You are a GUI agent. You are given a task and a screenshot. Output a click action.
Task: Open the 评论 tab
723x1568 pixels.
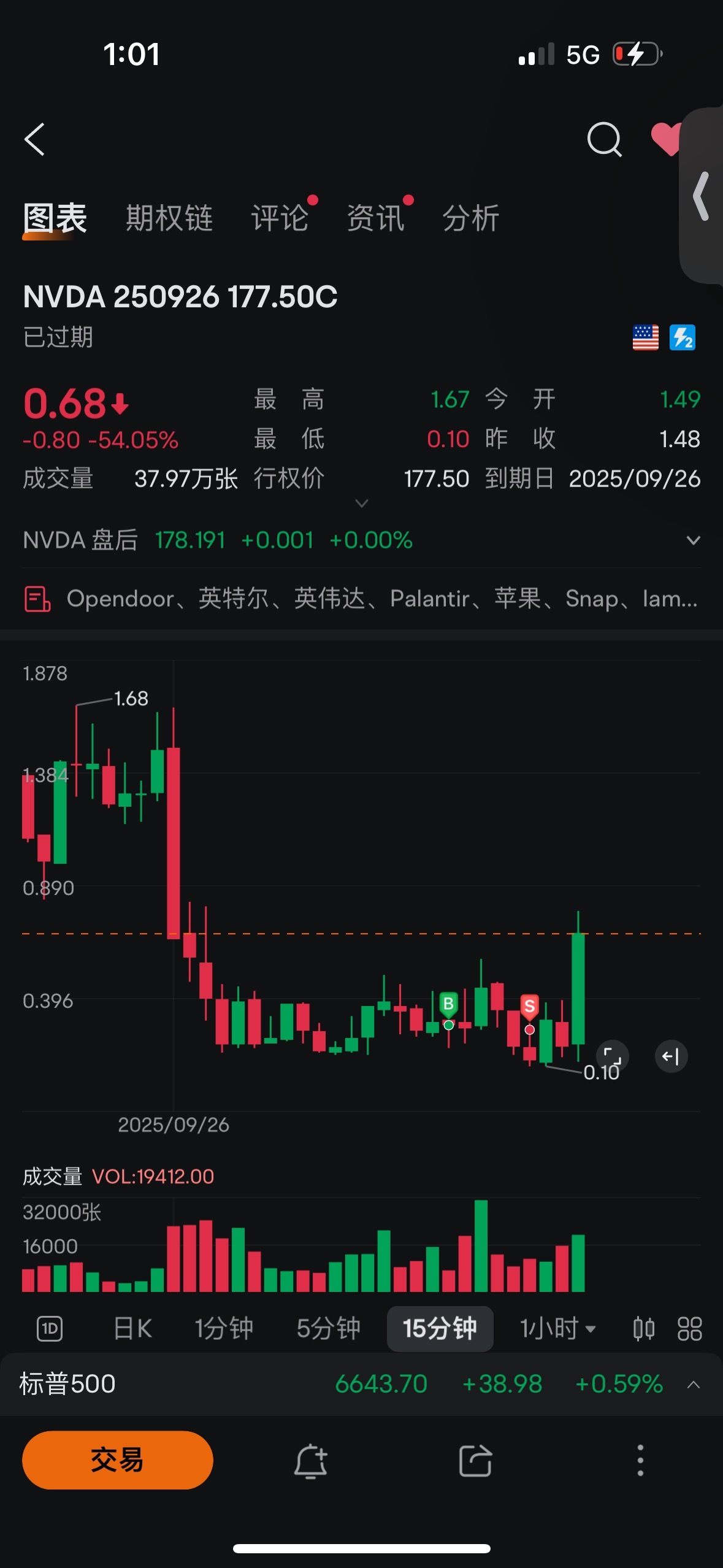tap(280, 218)
